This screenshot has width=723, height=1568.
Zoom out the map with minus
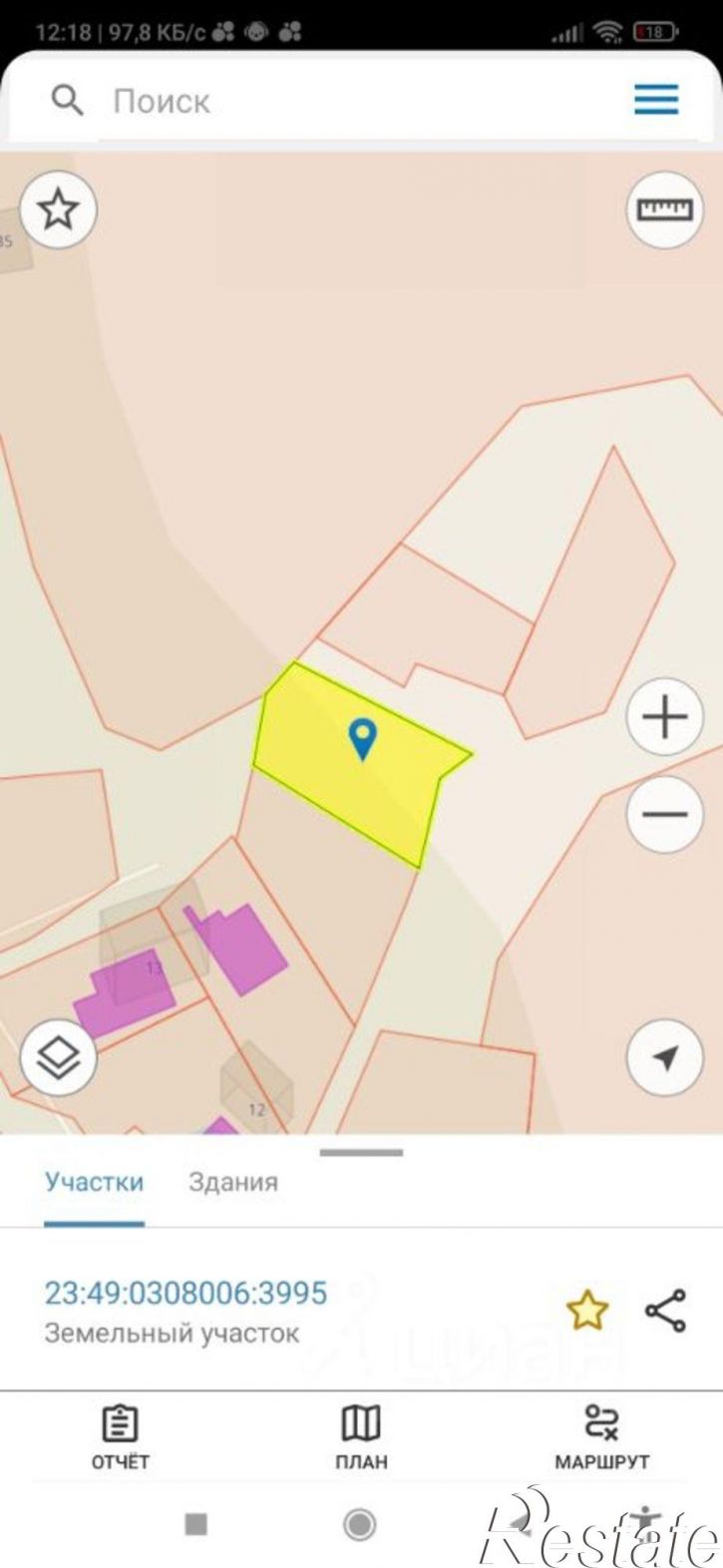tap(664, 815)
